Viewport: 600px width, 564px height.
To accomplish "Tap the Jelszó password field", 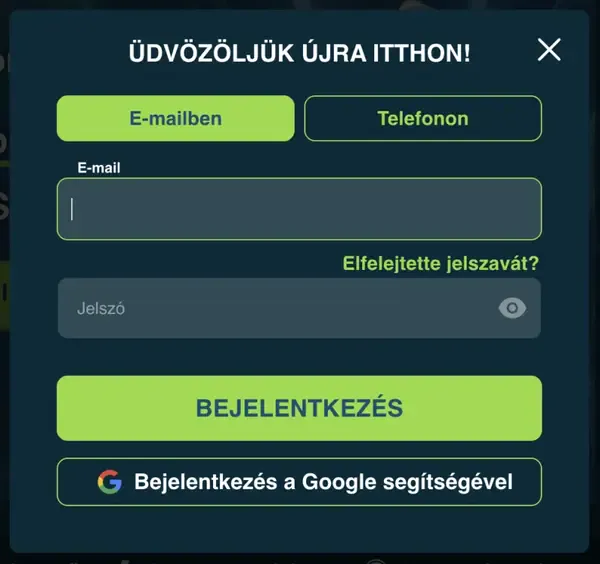I will (x=270, y=308).
